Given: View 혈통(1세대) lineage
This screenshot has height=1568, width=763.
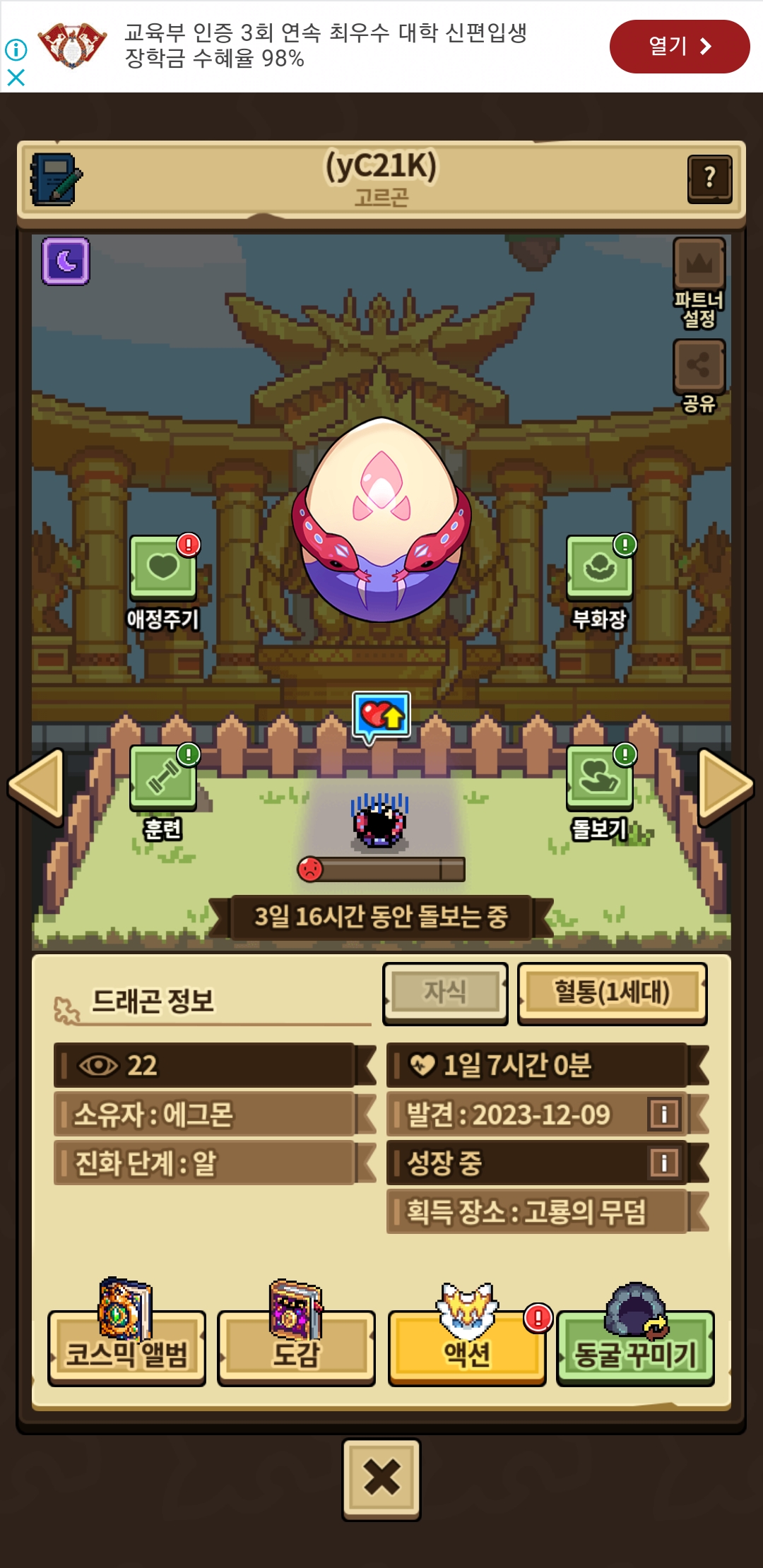Looking at the screenshot, I should click(x=612, y=992).
